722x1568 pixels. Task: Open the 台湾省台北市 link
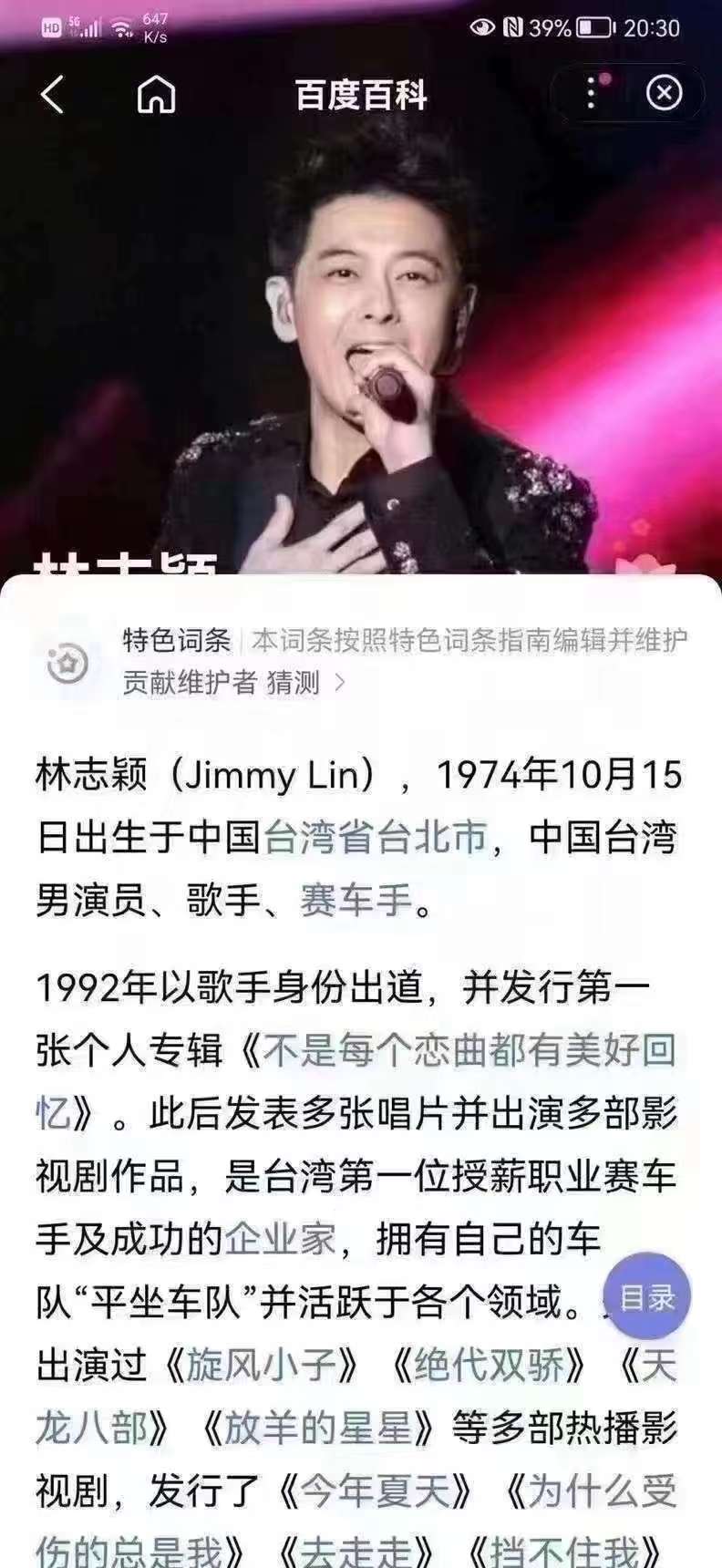point(375,838)
